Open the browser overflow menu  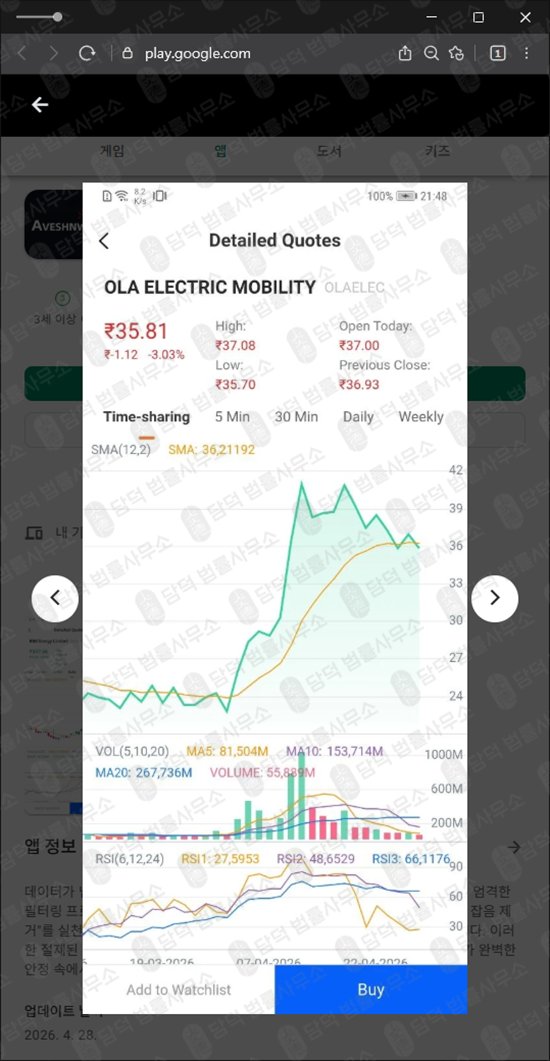pyautogui.click(x=526, y=53)
